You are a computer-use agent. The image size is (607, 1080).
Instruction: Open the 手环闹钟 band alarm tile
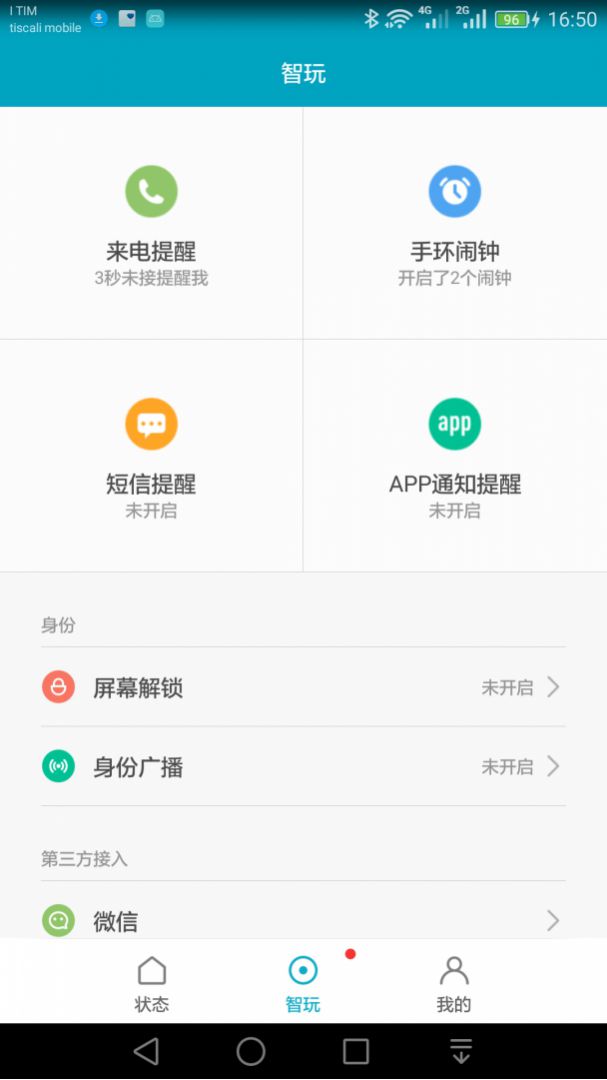coord(455,223)
